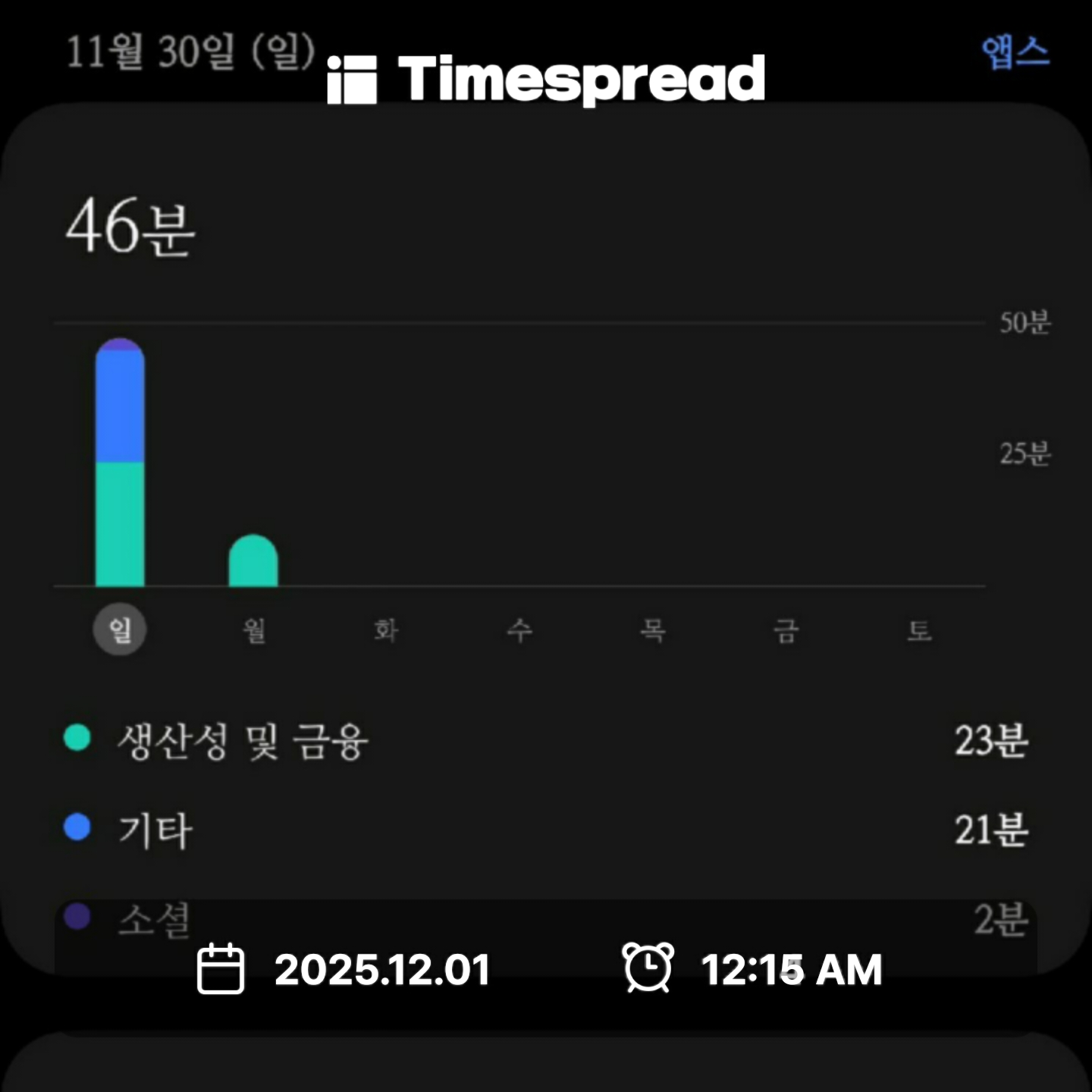Open the 앱스 link
Viewport: 1092px width, 1092px height.
[x=1015, y=53]
